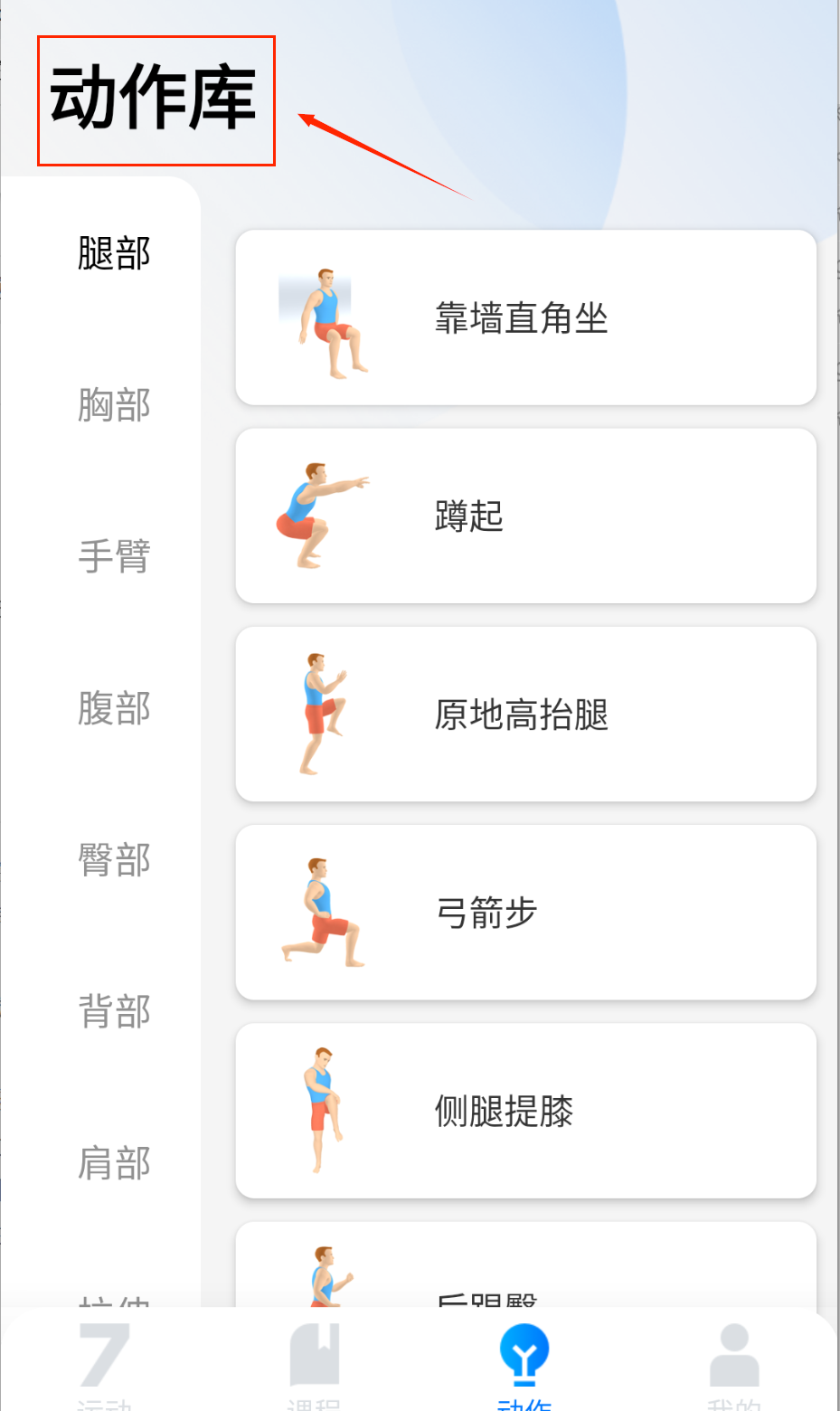
Task: Switch to the 运动 tab
Action: pos(105,1361)
